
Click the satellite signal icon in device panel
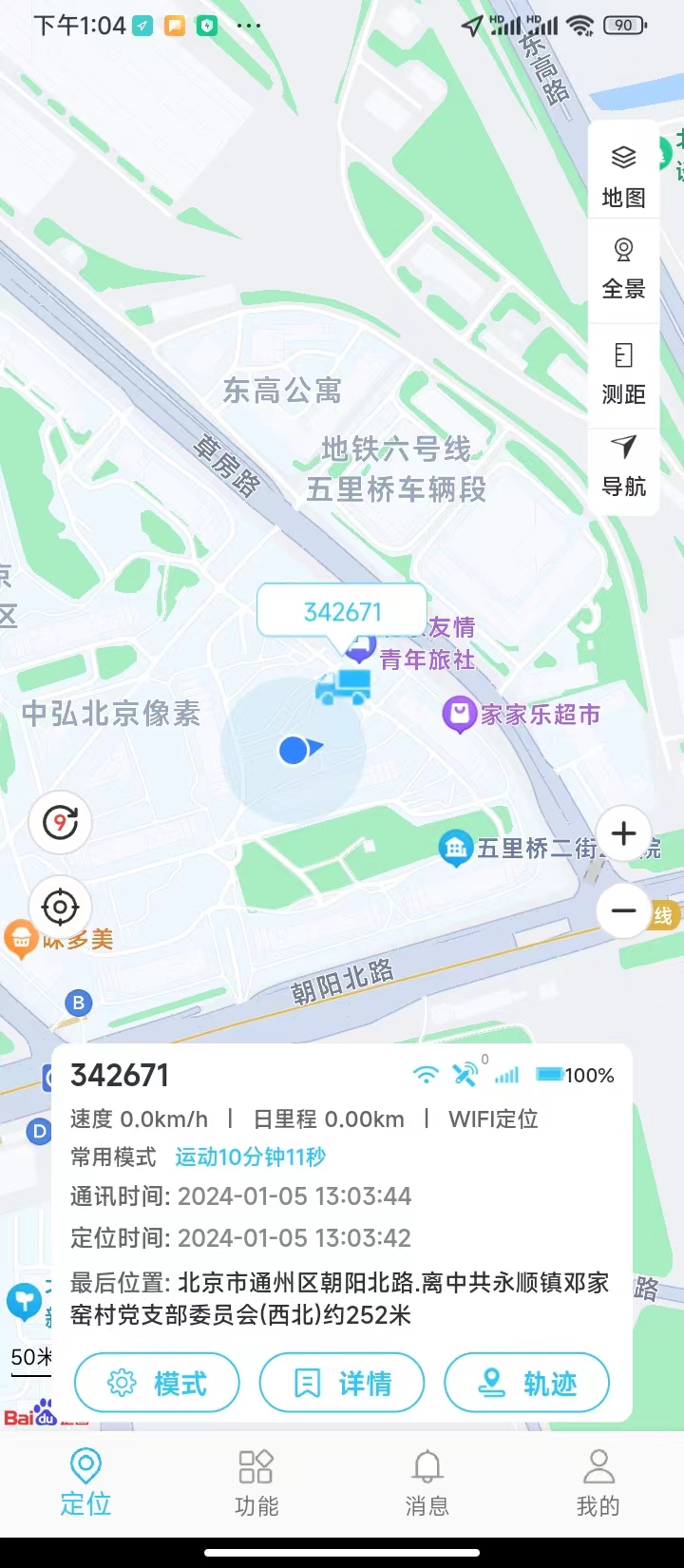click(465, 1075)
